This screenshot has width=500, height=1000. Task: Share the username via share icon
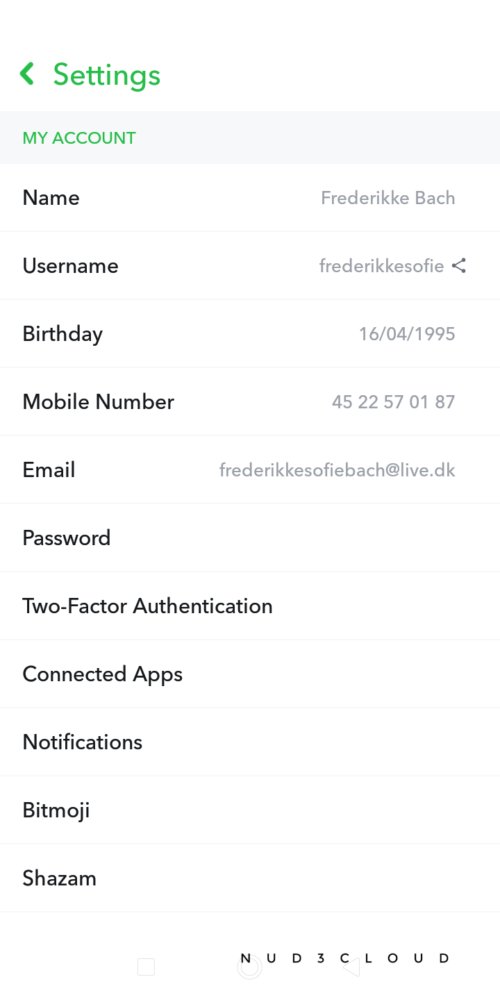459,266
